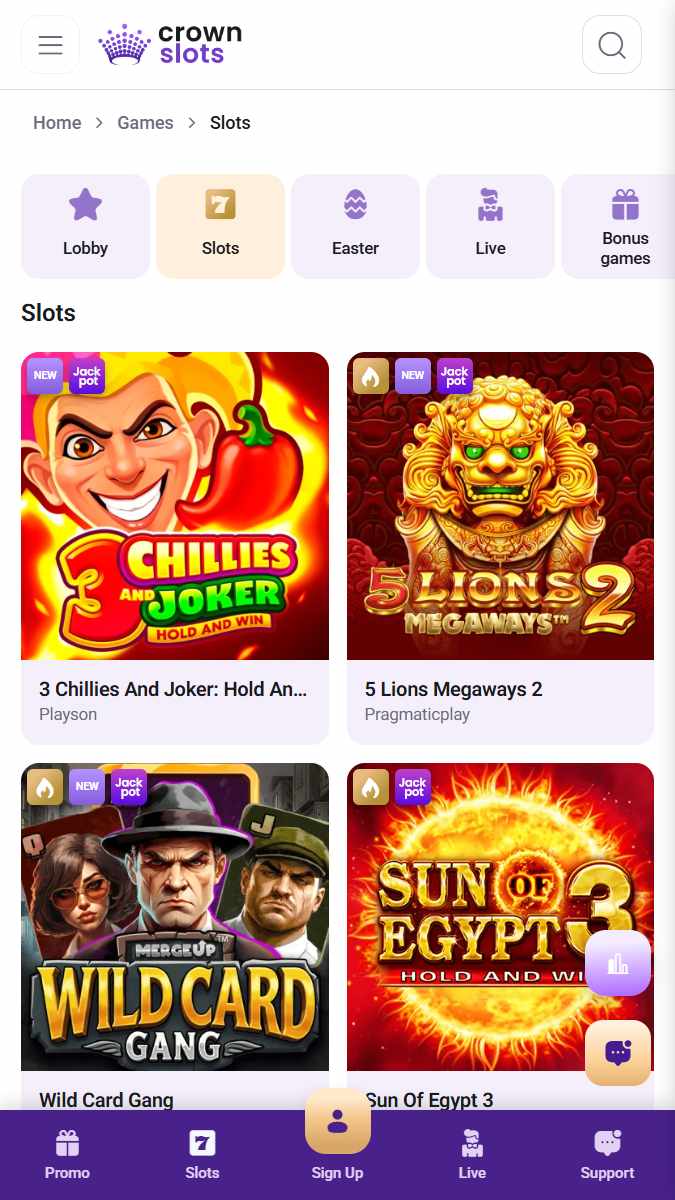Tap the Crown Slots logo
The height and width of the screenshot is (1200, 675).
(x=170, y=45)
